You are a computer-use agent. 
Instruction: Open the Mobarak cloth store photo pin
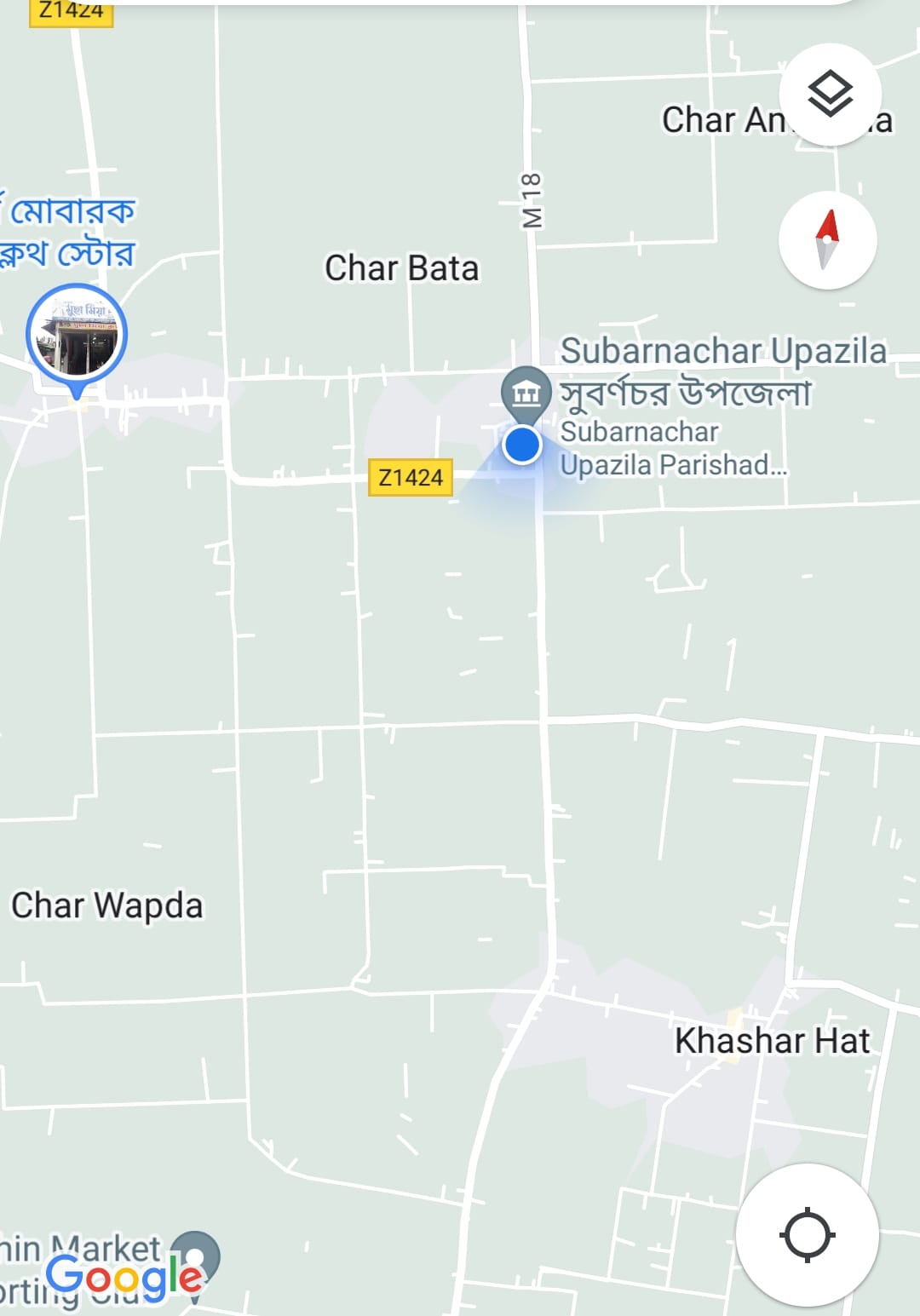click(77, 337)
